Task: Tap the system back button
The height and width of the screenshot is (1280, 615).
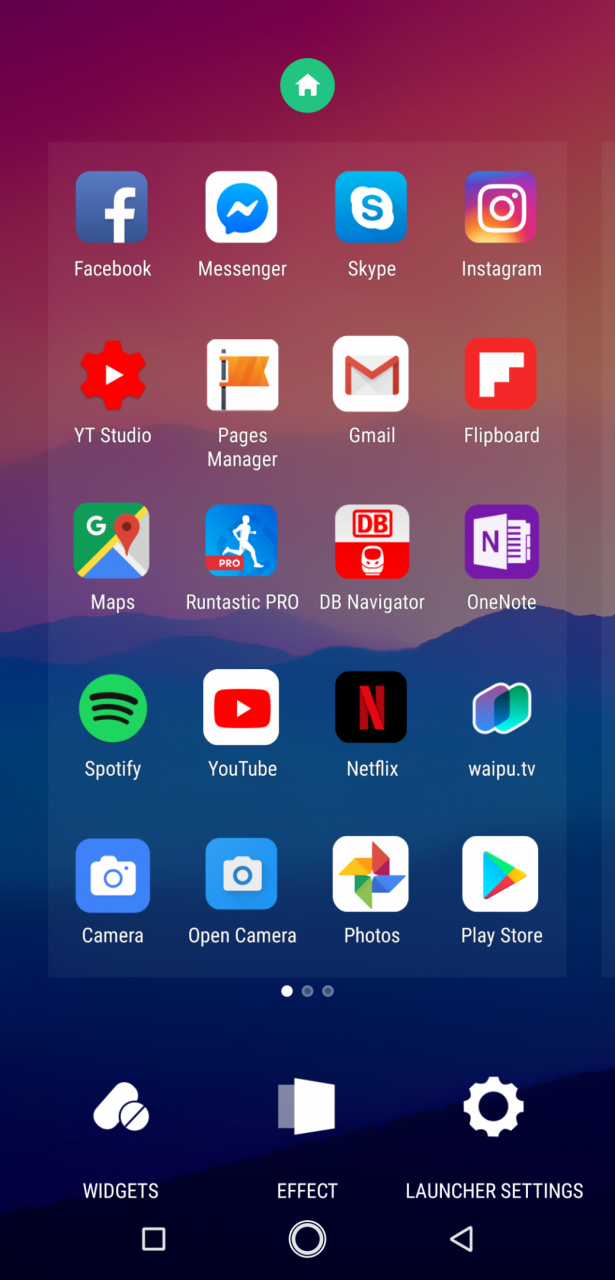Action: coord(461,1239)
